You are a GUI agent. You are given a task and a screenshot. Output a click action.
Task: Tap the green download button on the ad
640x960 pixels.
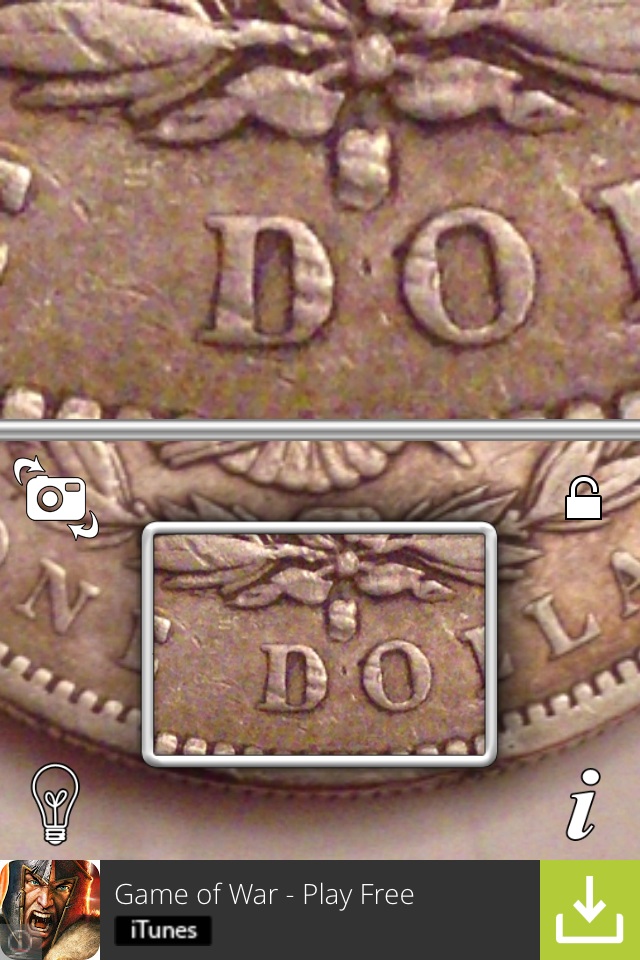coord(589,910)
